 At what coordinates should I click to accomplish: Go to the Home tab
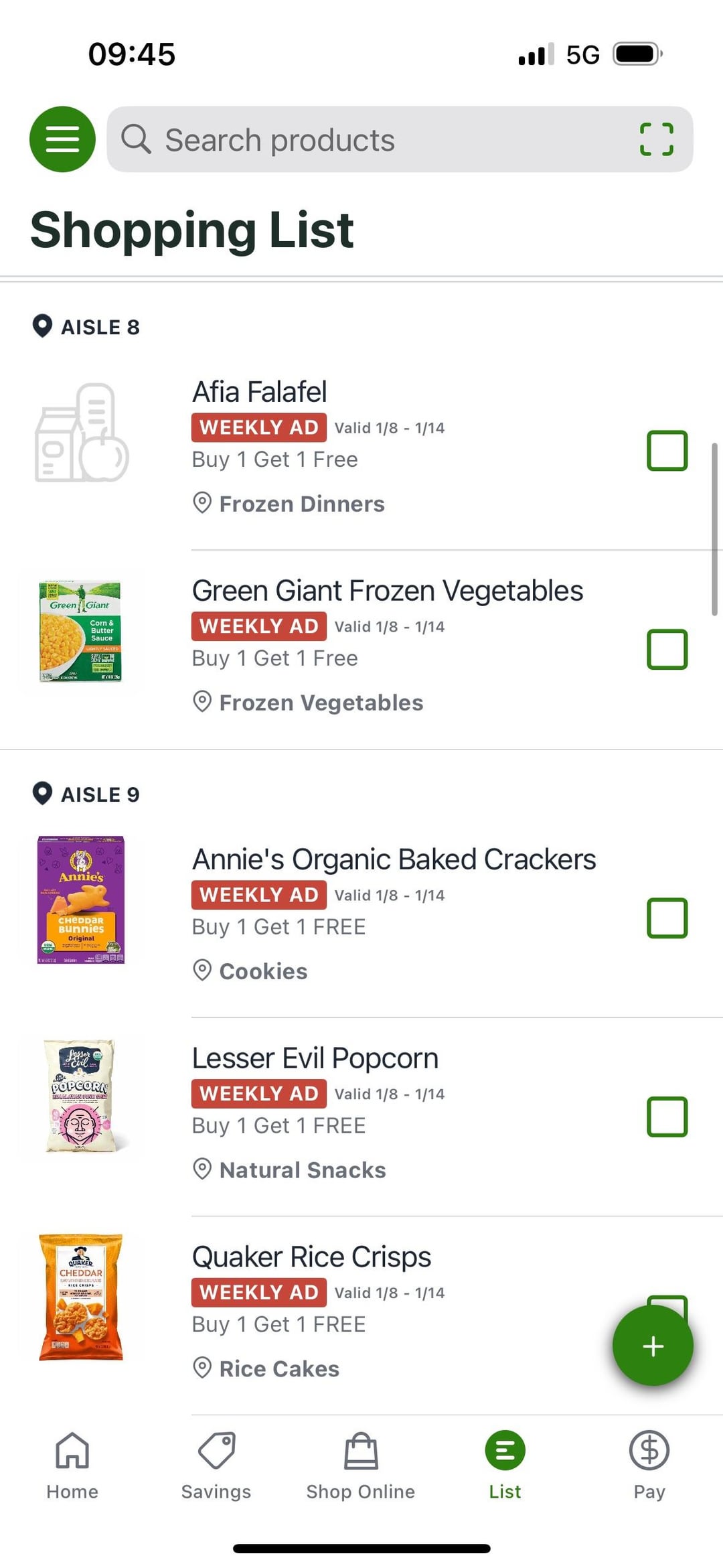[72, 1466]
